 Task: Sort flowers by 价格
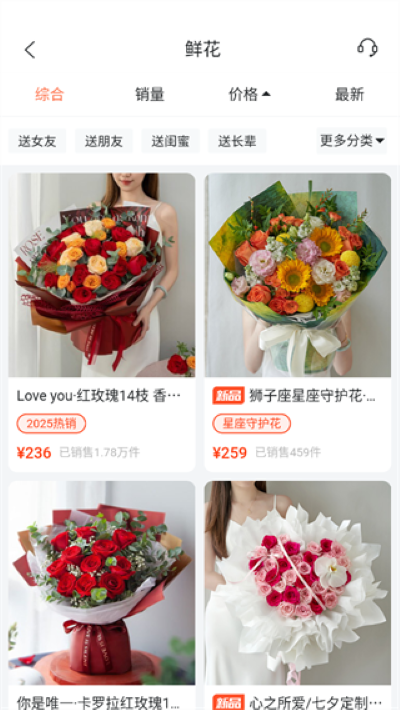(x=250, y=94)
